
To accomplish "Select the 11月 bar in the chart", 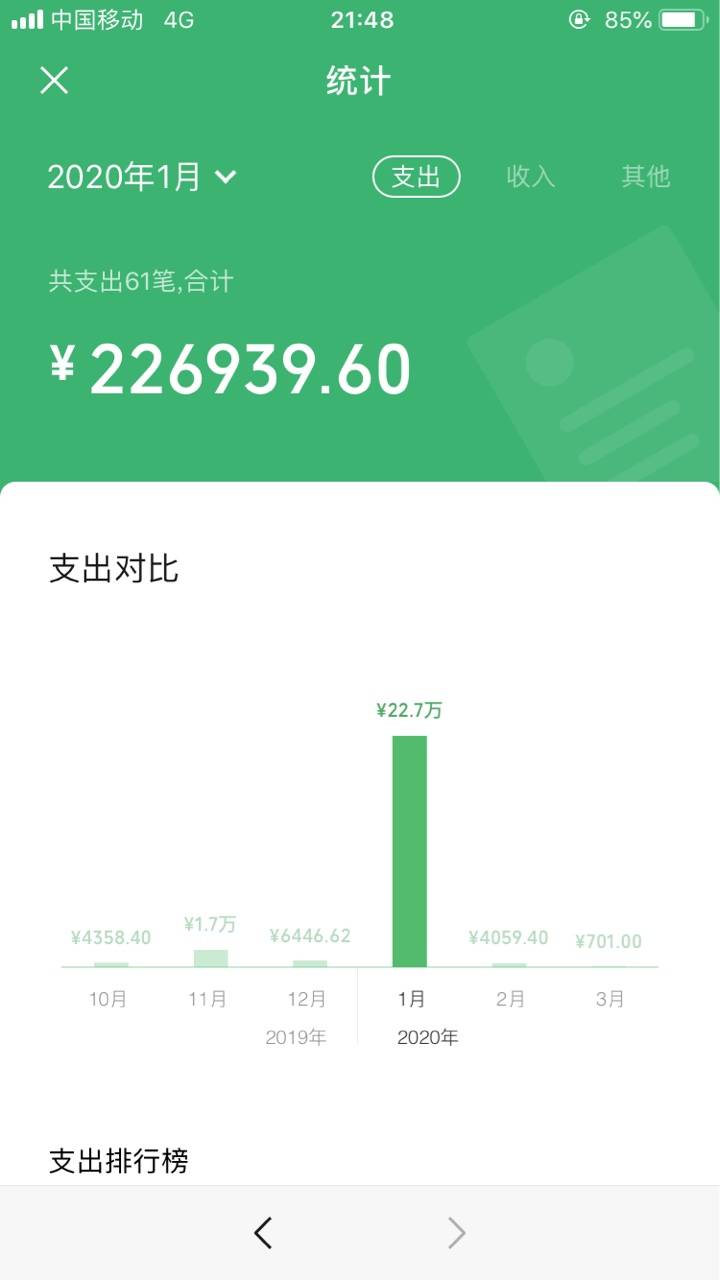I will [211, 958].
